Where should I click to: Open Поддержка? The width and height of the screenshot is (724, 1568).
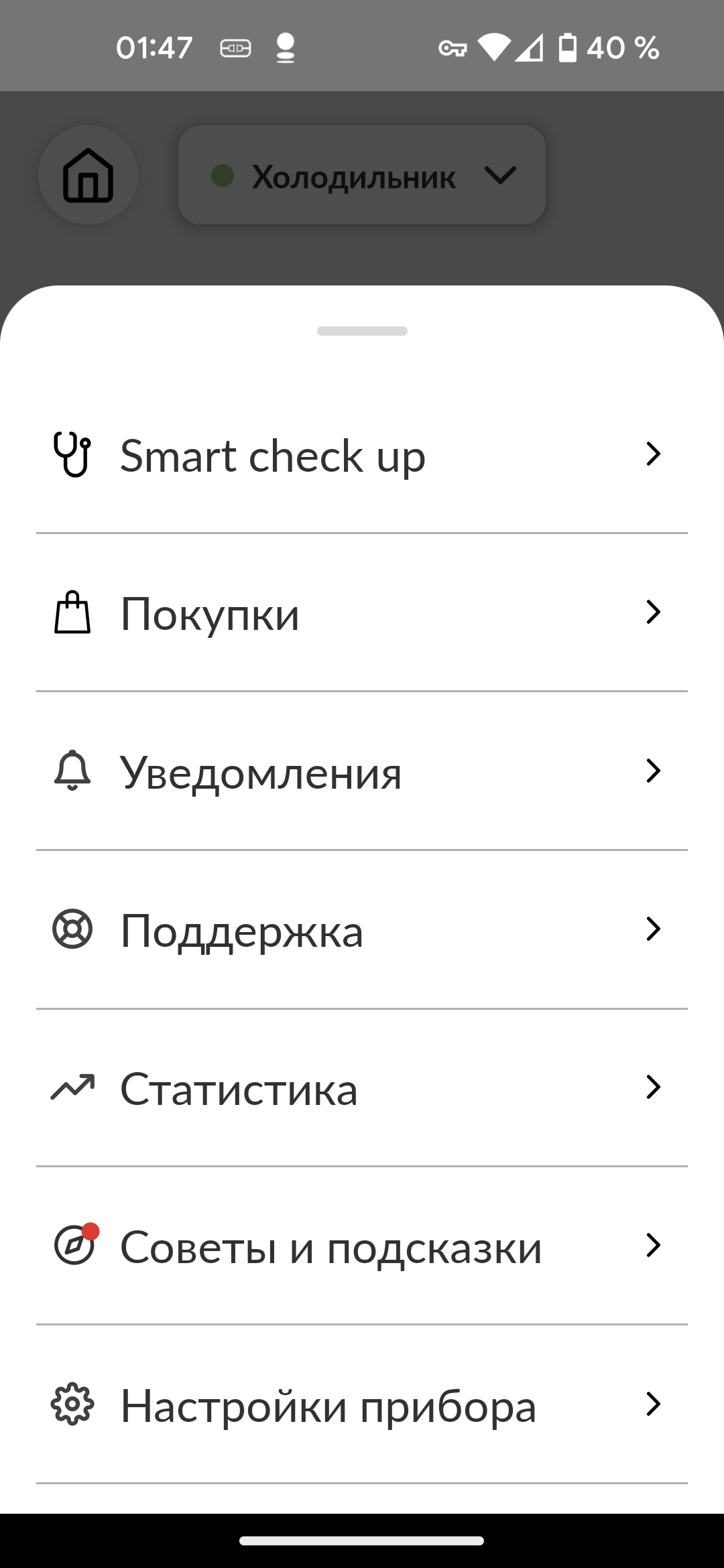pos(362,930)
